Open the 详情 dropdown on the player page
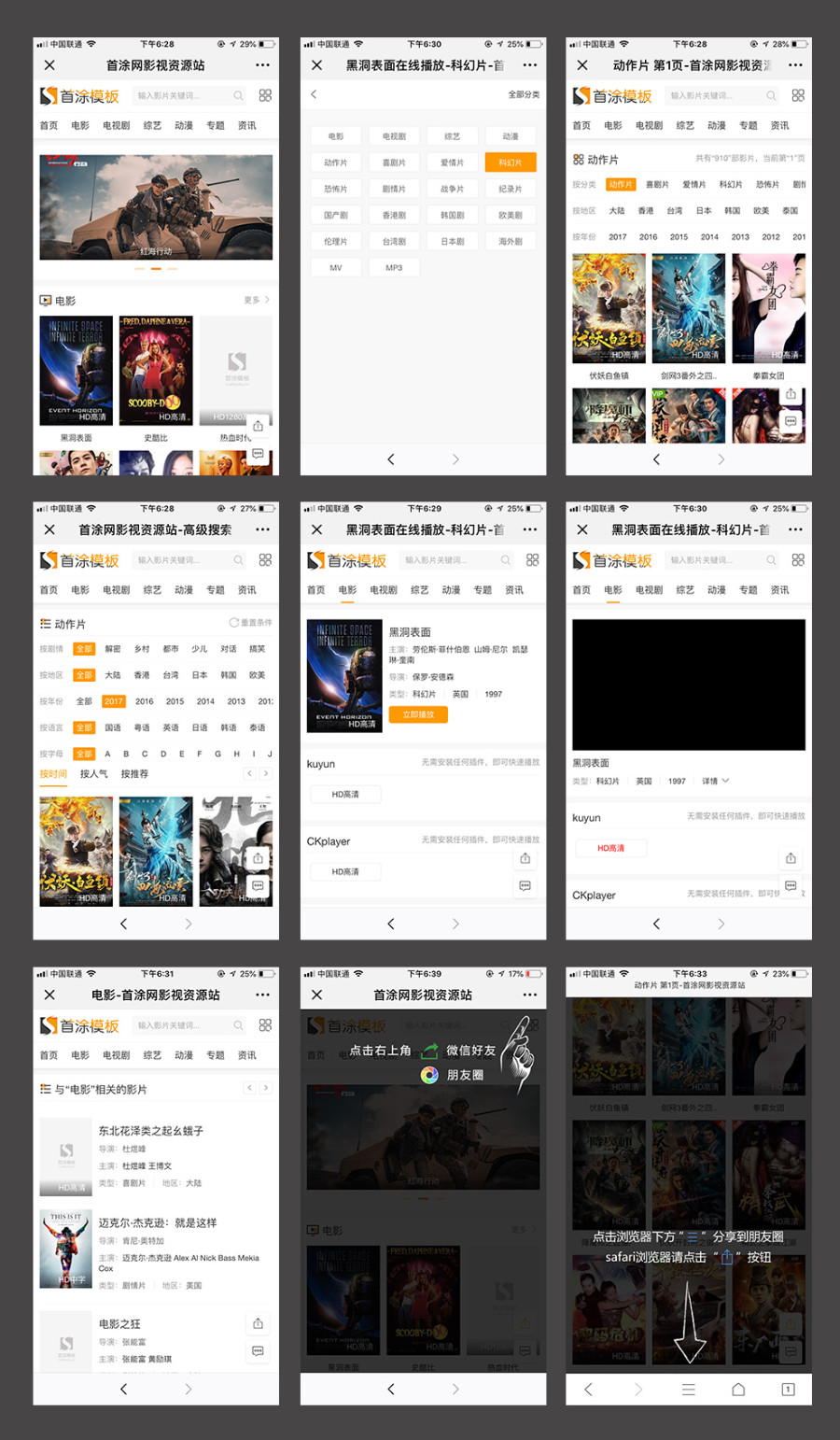This screenshot has width=840, height=1440. (x=715, y=780)
